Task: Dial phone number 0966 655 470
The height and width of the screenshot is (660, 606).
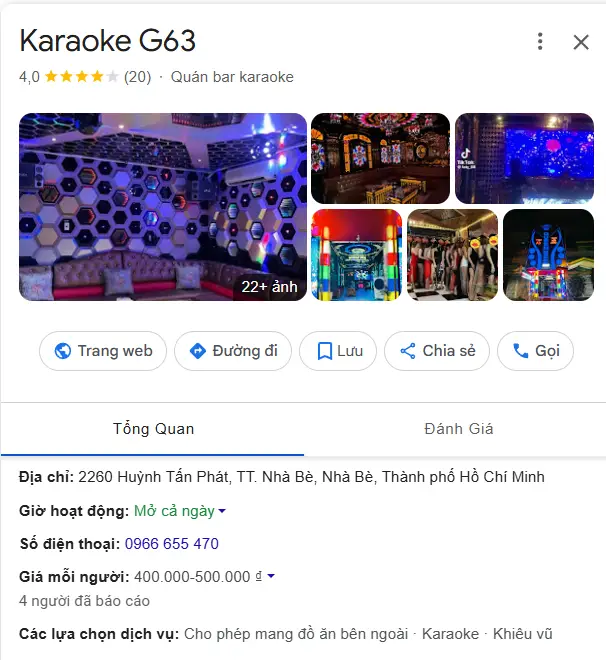Action: point(171,544)
